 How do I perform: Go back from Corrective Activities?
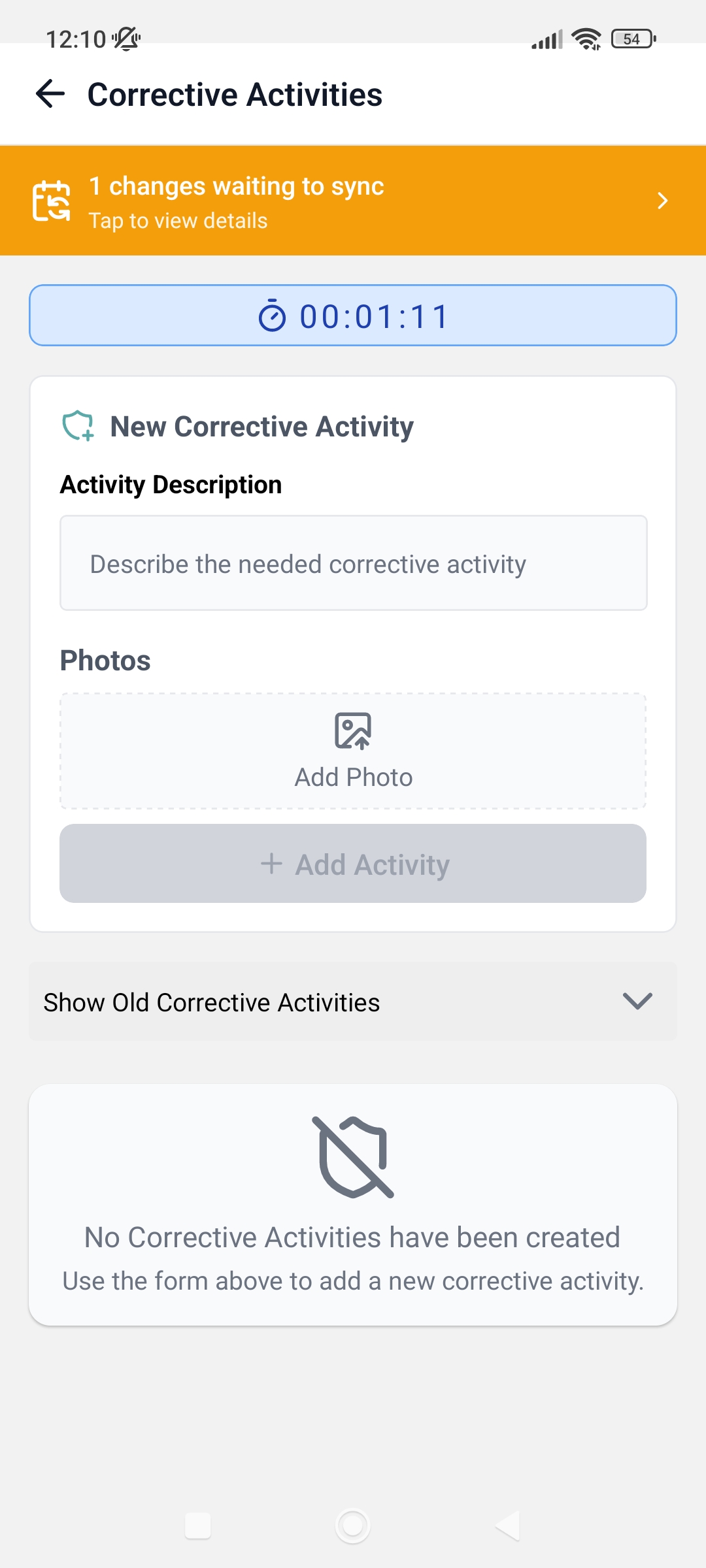[x=50, y=94]
